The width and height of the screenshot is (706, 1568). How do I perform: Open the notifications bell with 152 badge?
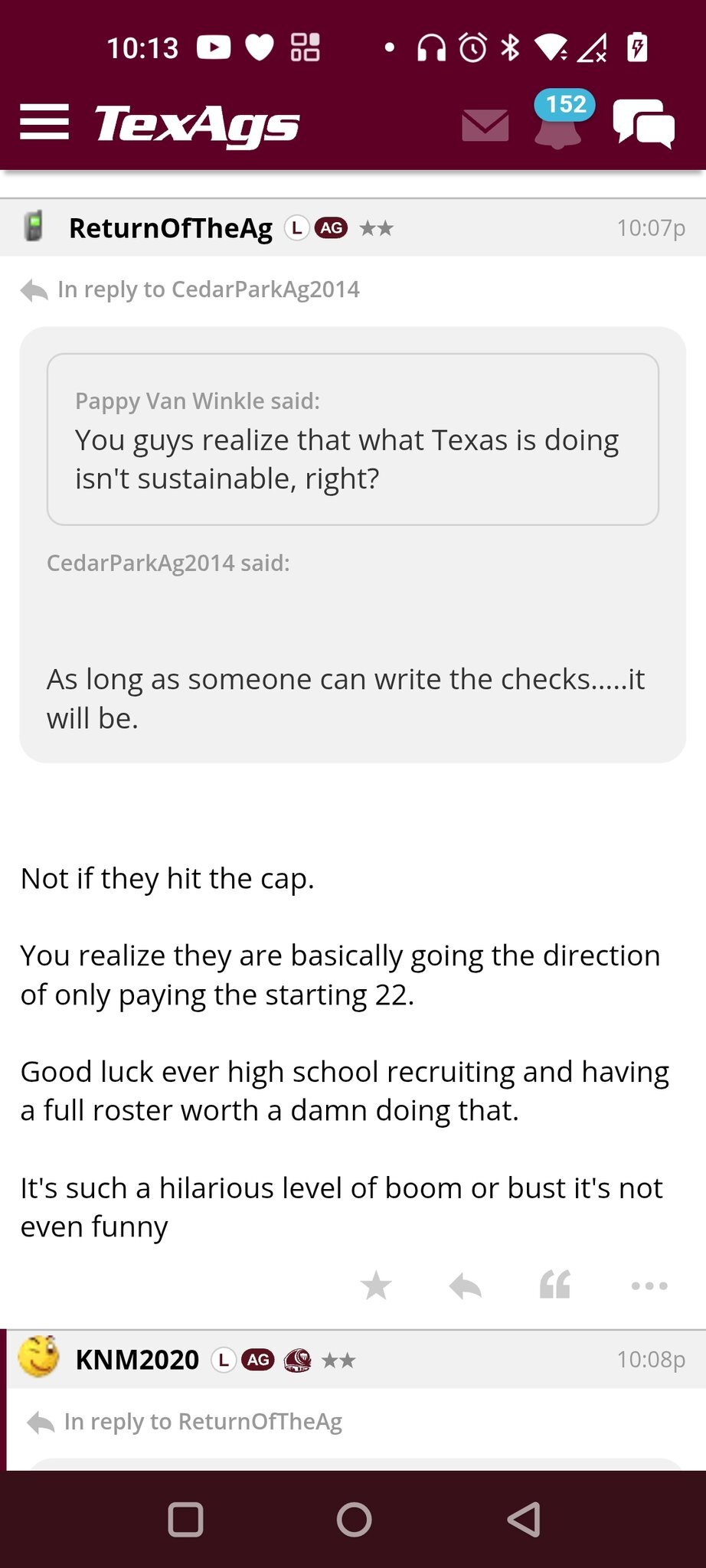coord(559,122)
